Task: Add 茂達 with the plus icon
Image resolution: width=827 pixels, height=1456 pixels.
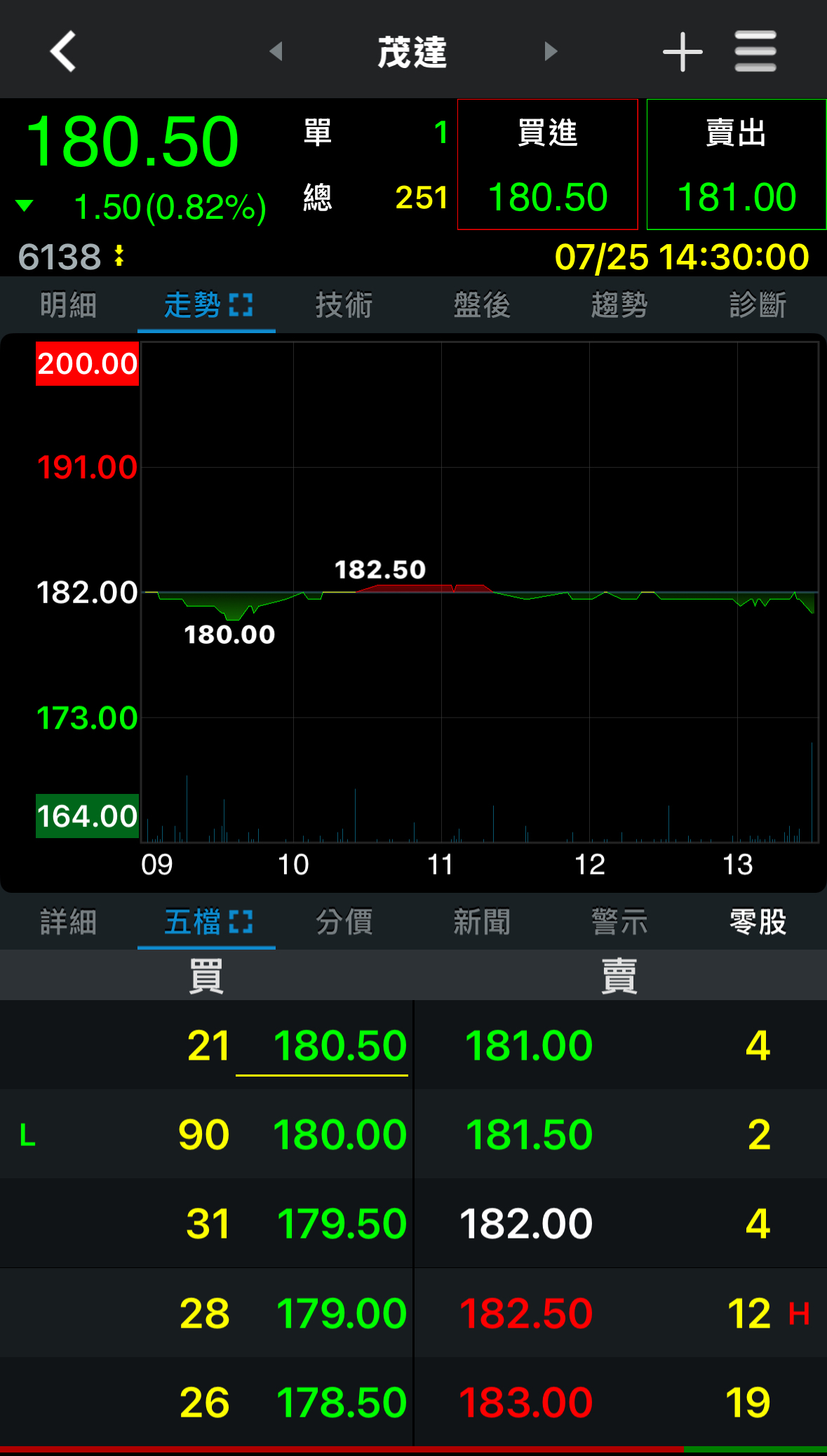Action: [x=683, y=51]
